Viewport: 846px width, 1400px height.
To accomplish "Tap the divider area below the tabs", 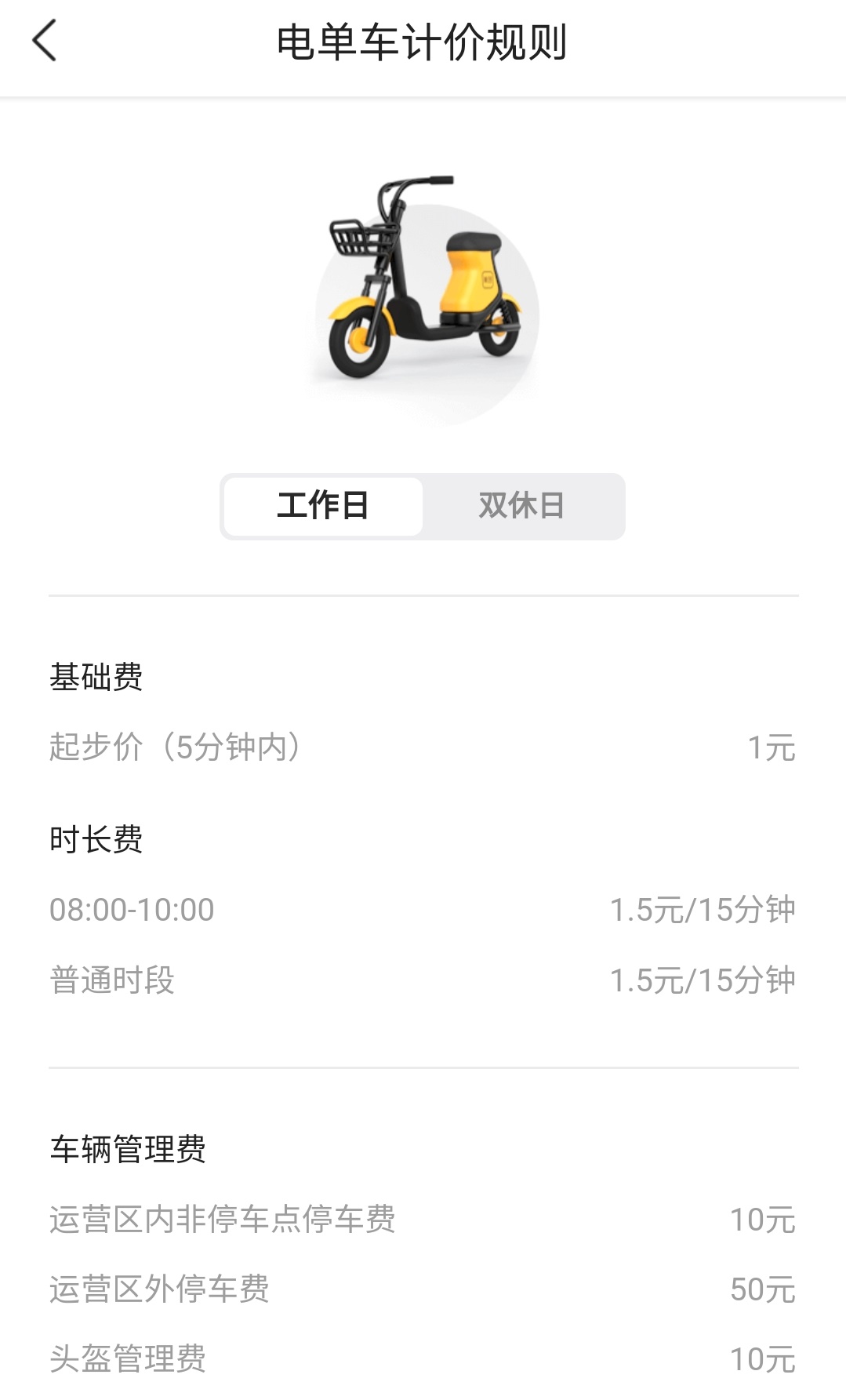I will click(x=423, y=594).
